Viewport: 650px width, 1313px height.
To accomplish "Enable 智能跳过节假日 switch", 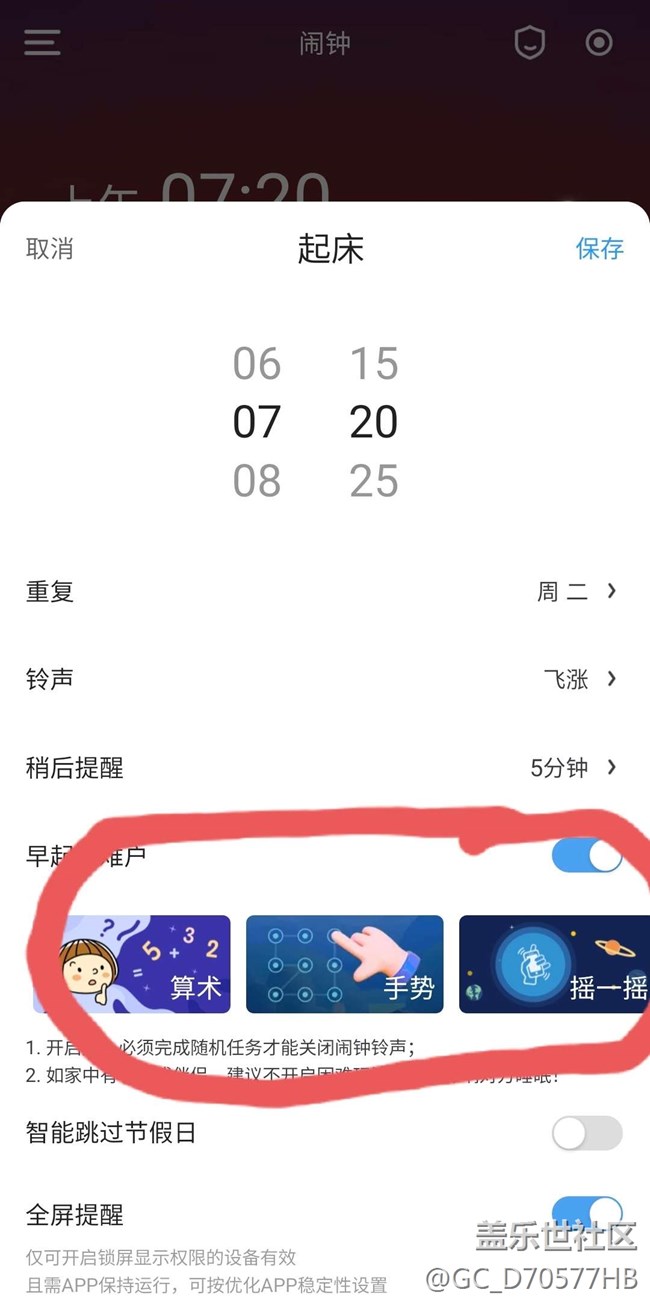I will tap(586, 1133).
